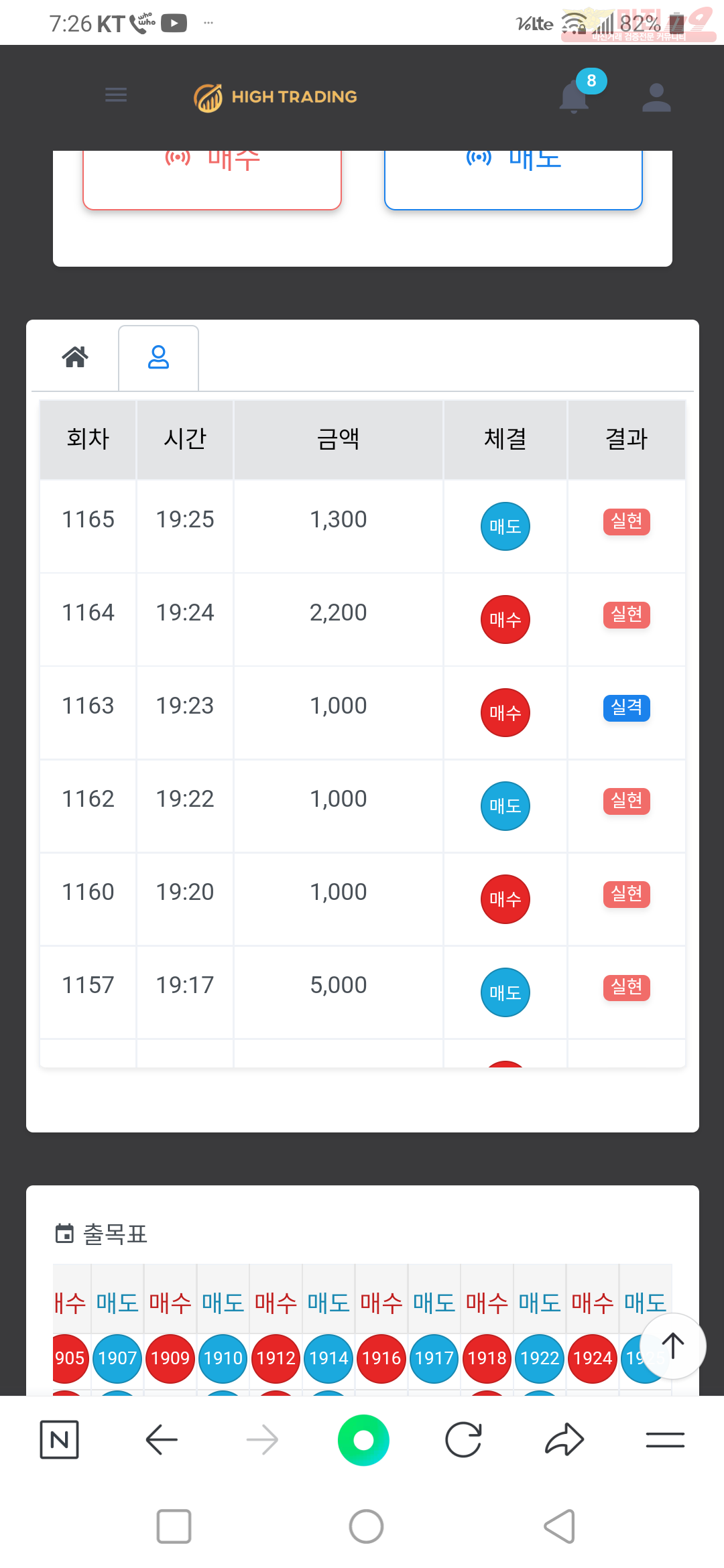Reload the current page
This screenshot has height=1568, width=724.
click(463, 1439)
